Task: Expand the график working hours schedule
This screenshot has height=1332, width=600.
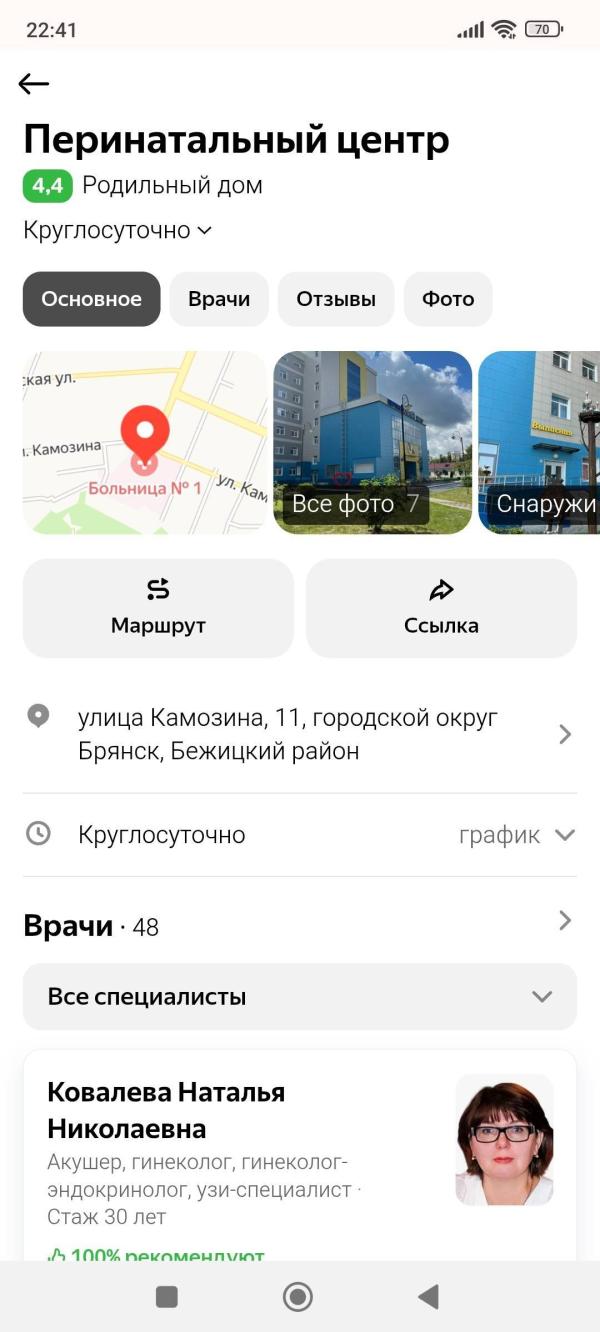Action: [516, 835]
